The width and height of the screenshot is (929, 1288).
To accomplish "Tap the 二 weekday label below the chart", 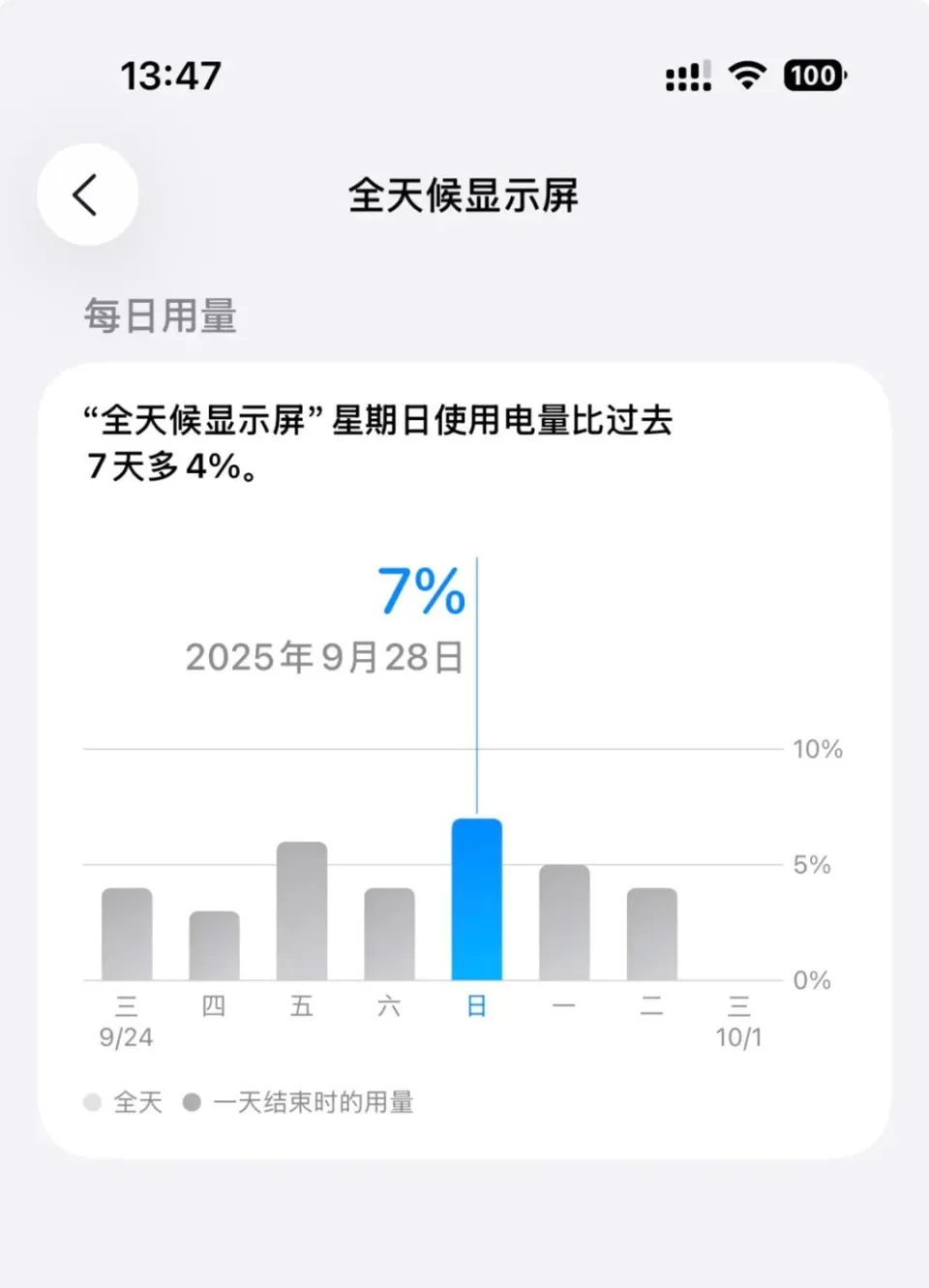I will (x=652, y=1006).
